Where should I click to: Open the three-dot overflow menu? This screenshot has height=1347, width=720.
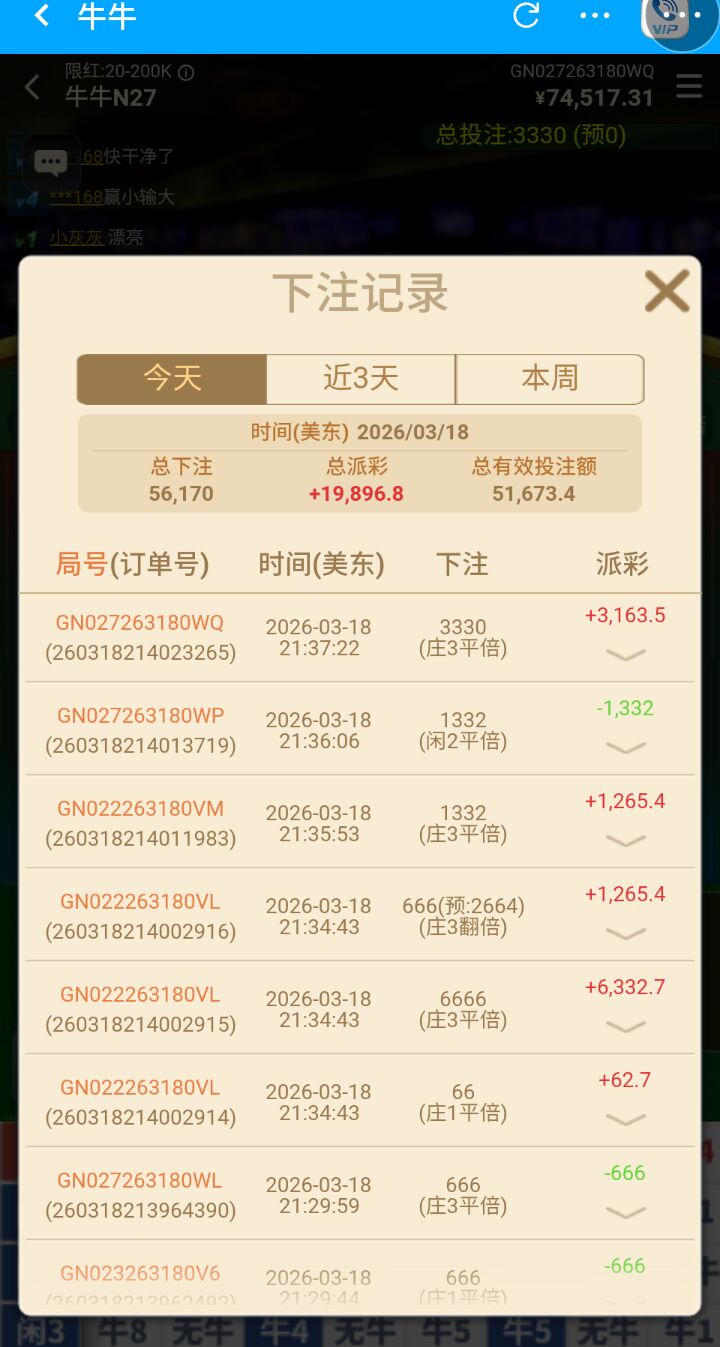[x=595, y=16]
